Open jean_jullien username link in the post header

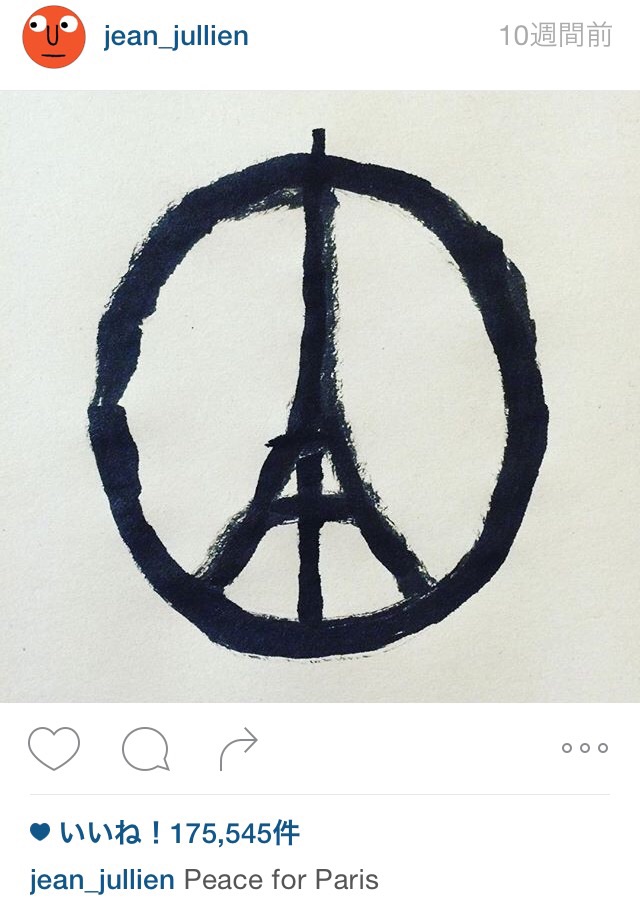176,37
